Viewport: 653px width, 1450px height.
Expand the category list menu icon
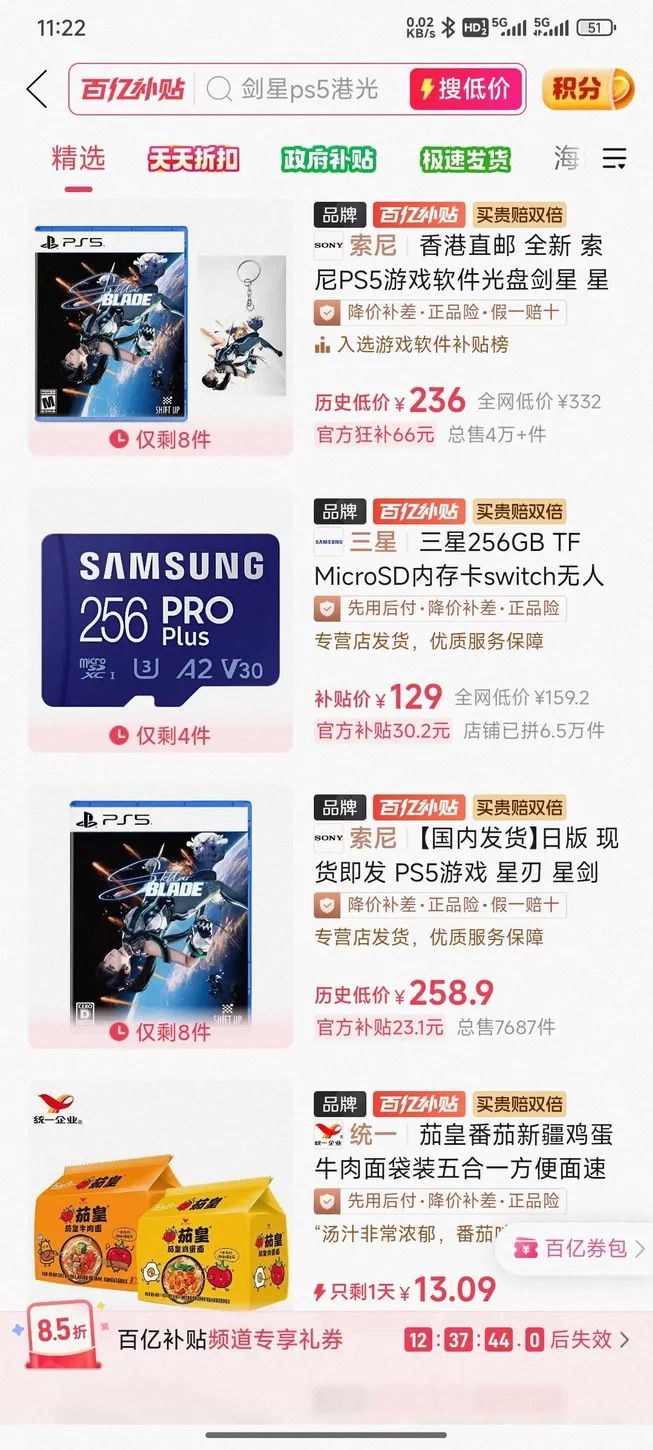[614, 159]
